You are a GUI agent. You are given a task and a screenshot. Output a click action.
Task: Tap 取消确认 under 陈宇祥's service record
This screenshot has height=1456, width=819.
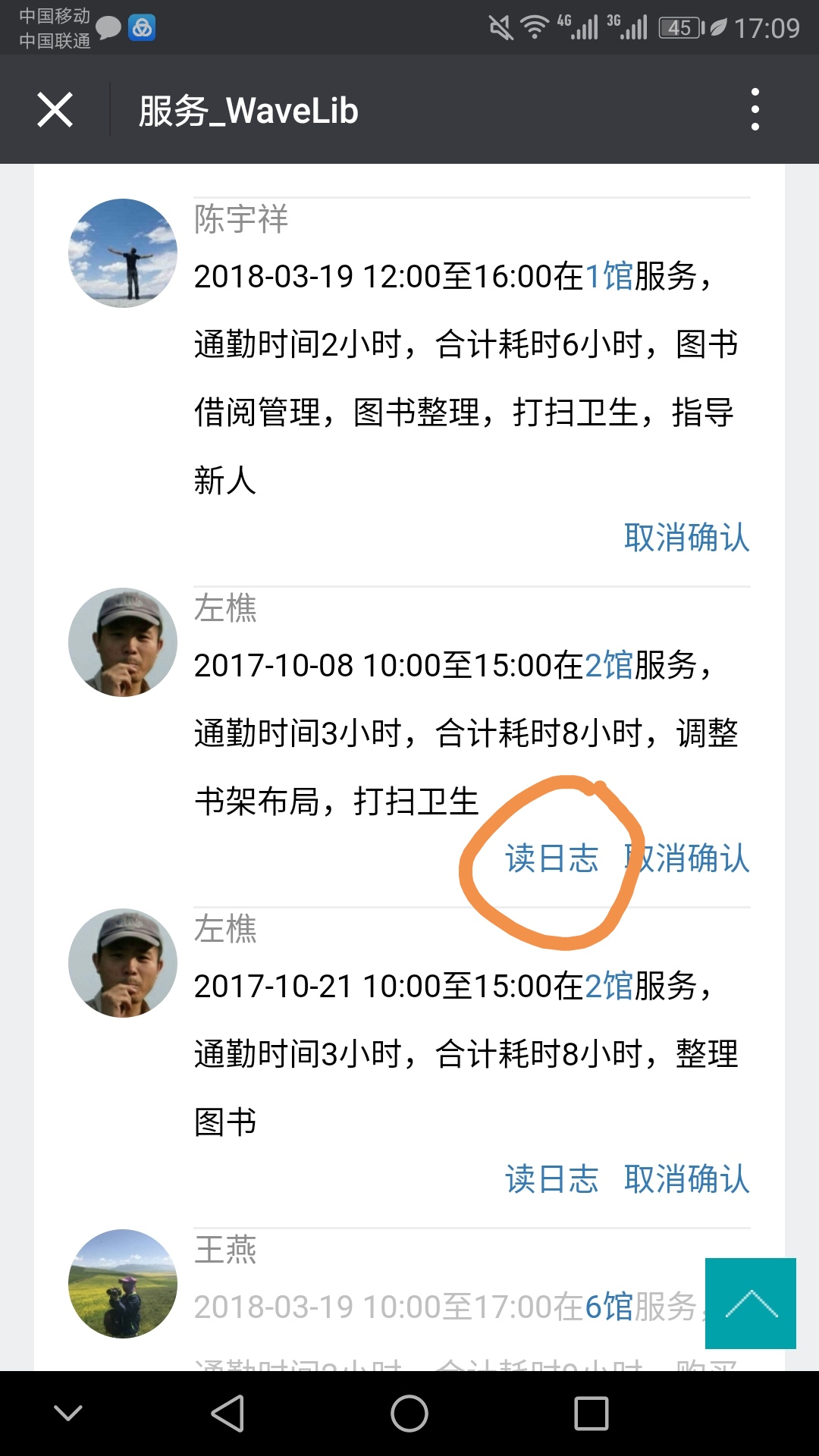(687, 538)
